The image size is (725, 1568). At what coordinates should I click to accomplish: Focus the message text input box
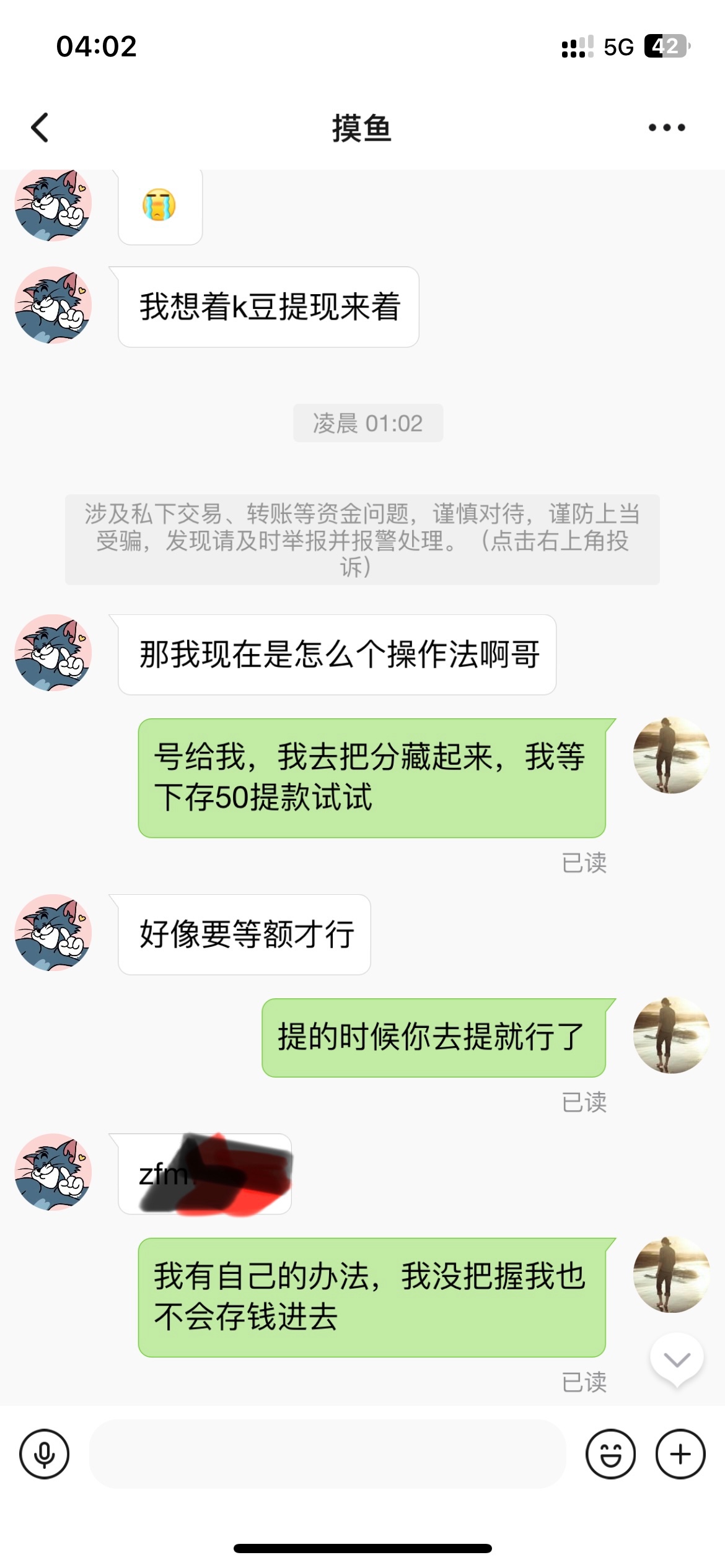coord(327,1453)
